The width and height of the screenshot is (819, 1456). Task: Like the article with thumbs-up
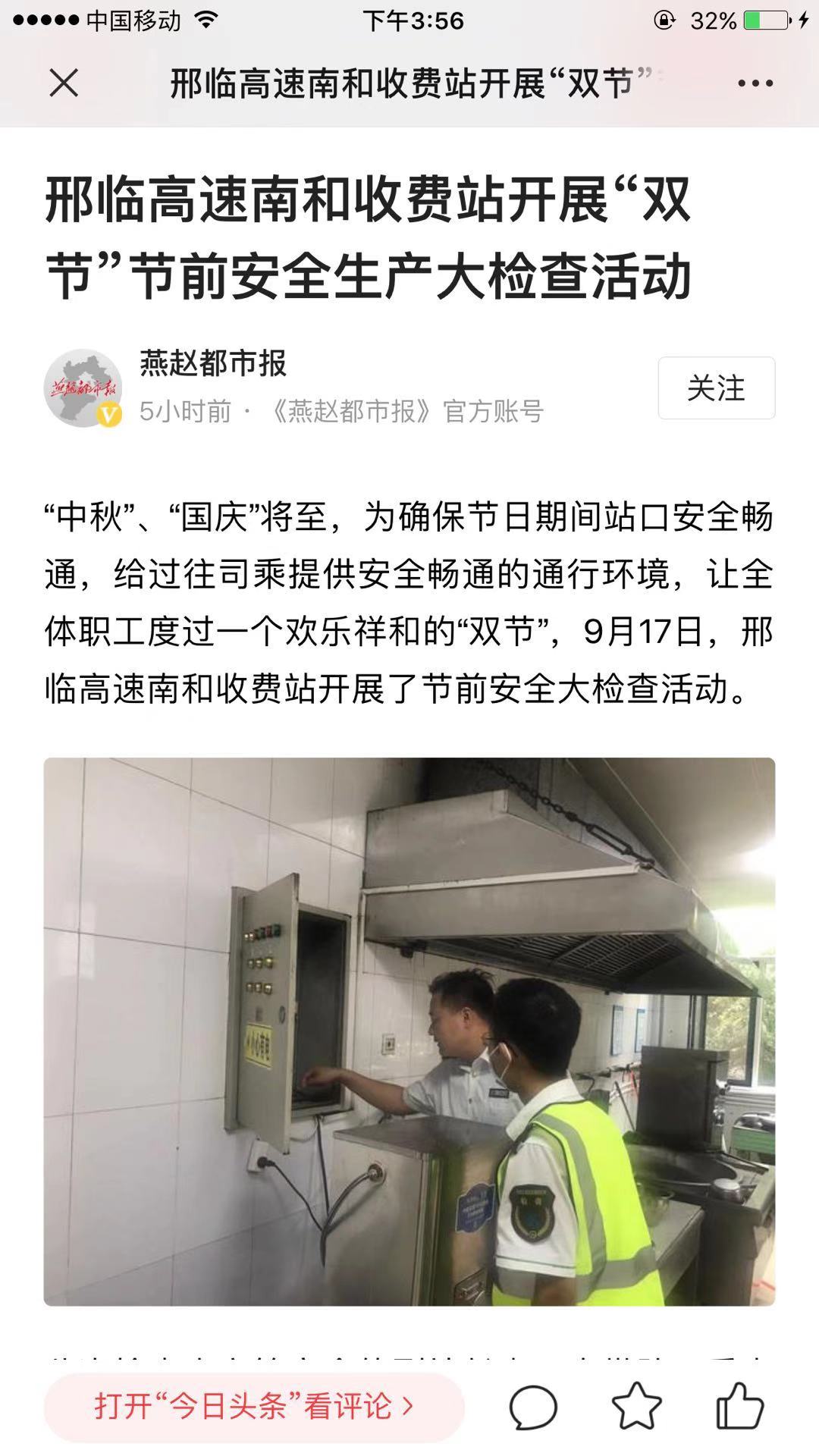click(739, 1406)
